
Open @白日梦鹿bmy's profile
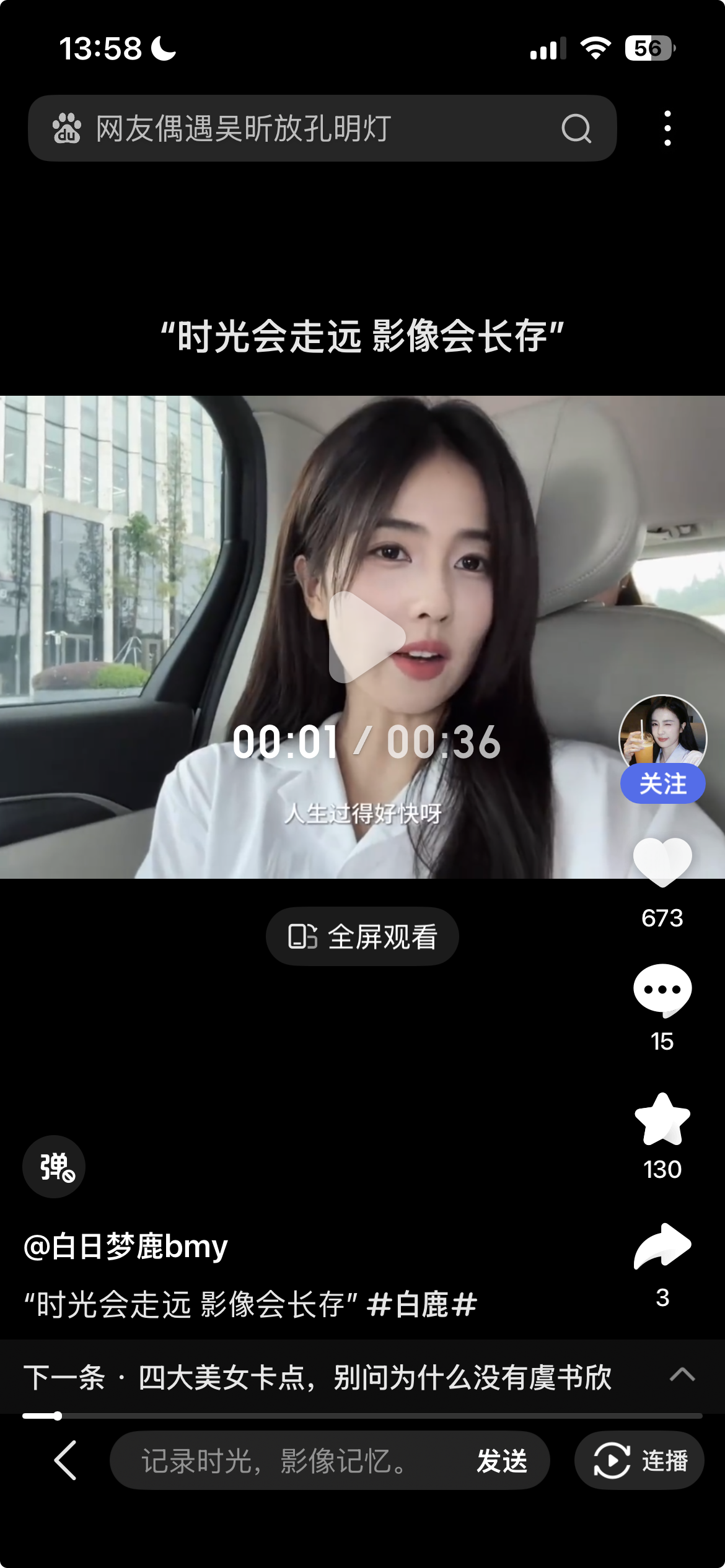coord(126,1246)
